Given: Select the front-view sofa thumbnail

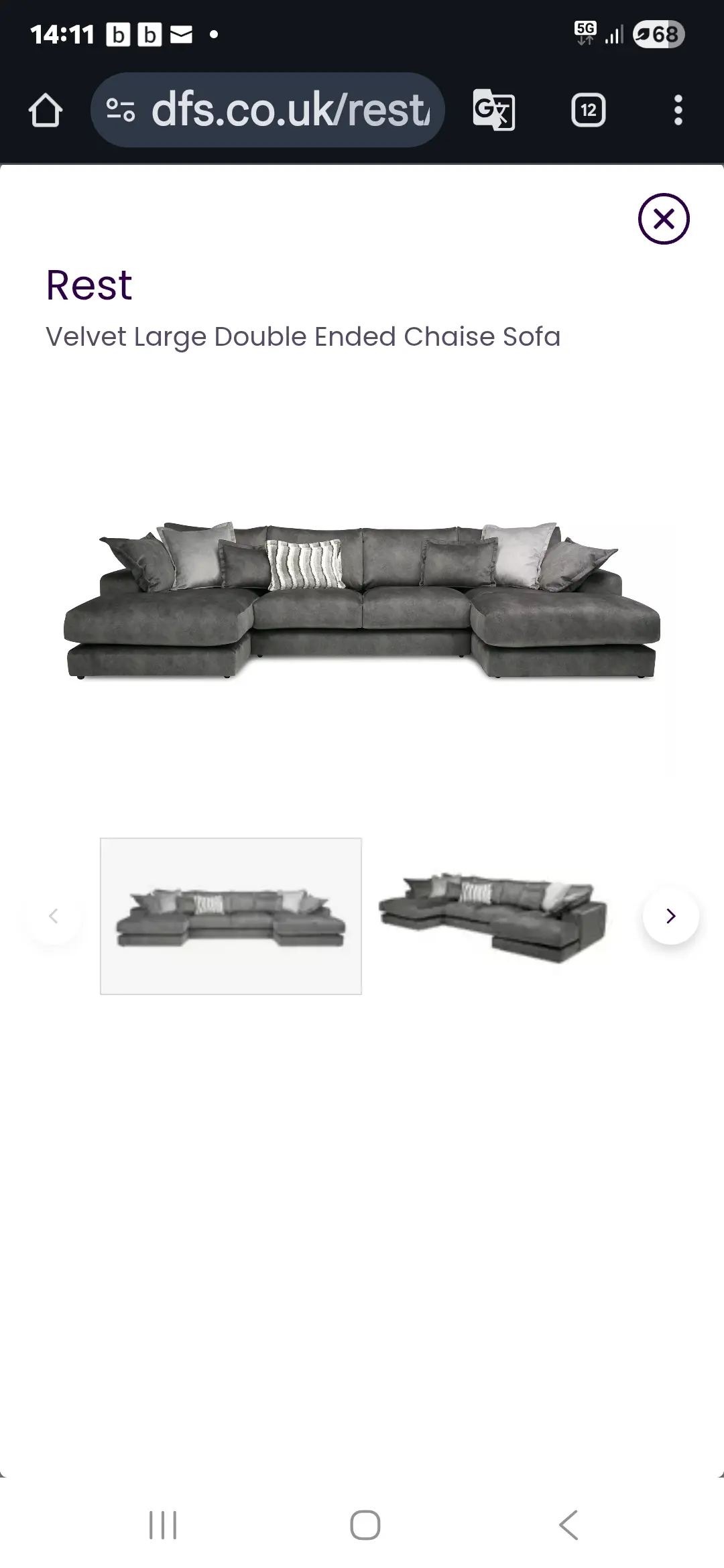Looking at the screenshot, I should pyautogui.click(x=231, y=916).
